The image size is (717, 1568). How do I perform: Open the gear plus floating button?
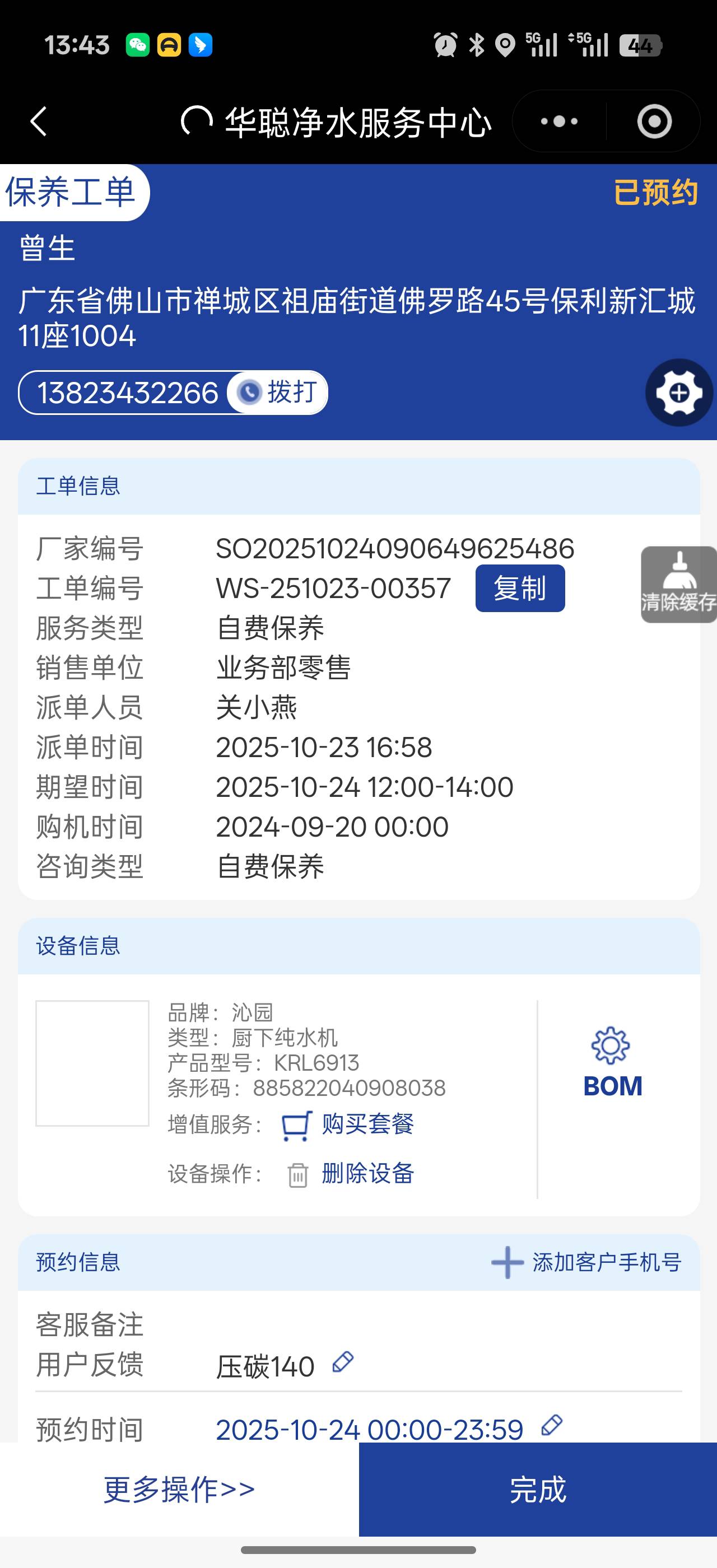coord(679,393)
